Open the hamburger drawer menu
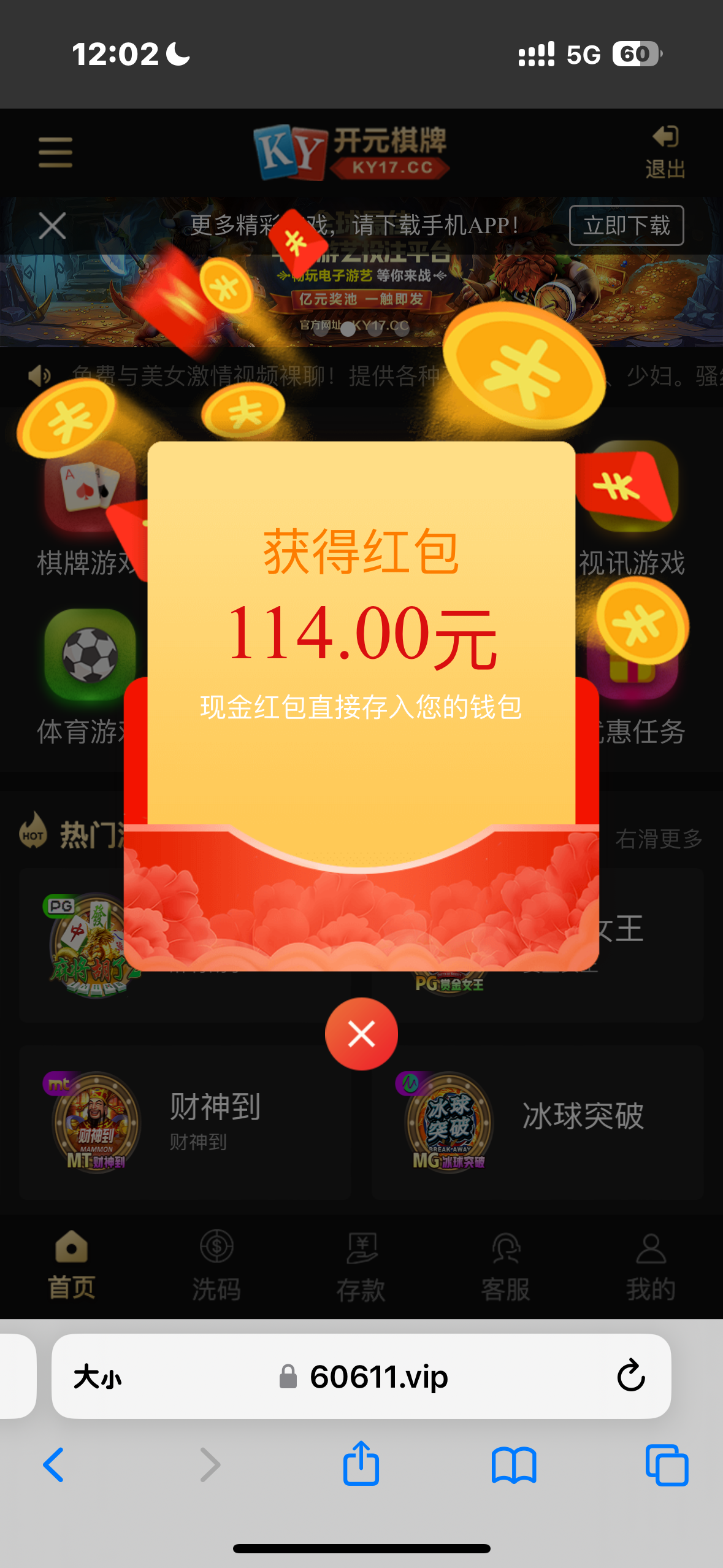 (55, 152)
